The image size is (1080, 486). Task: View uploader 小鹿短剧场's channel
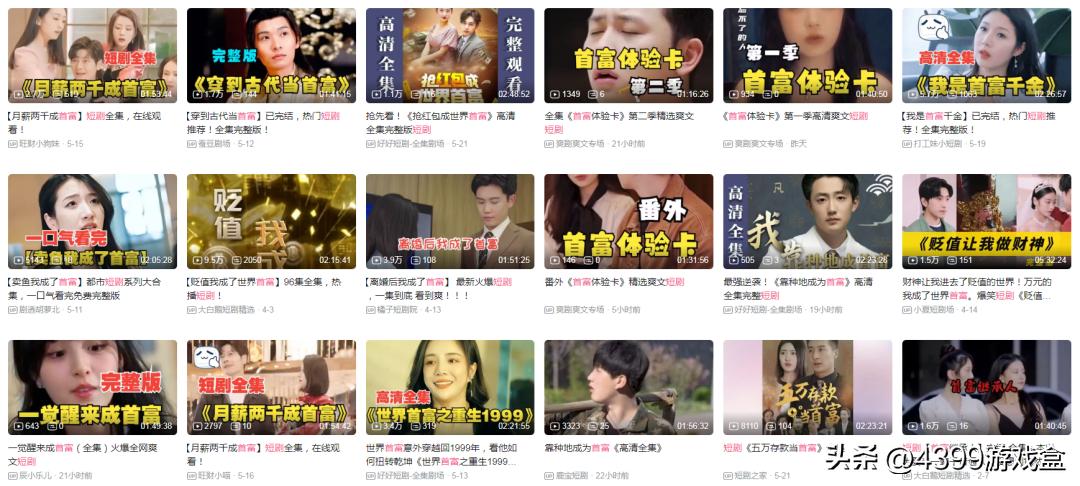(x=935, y=310)
